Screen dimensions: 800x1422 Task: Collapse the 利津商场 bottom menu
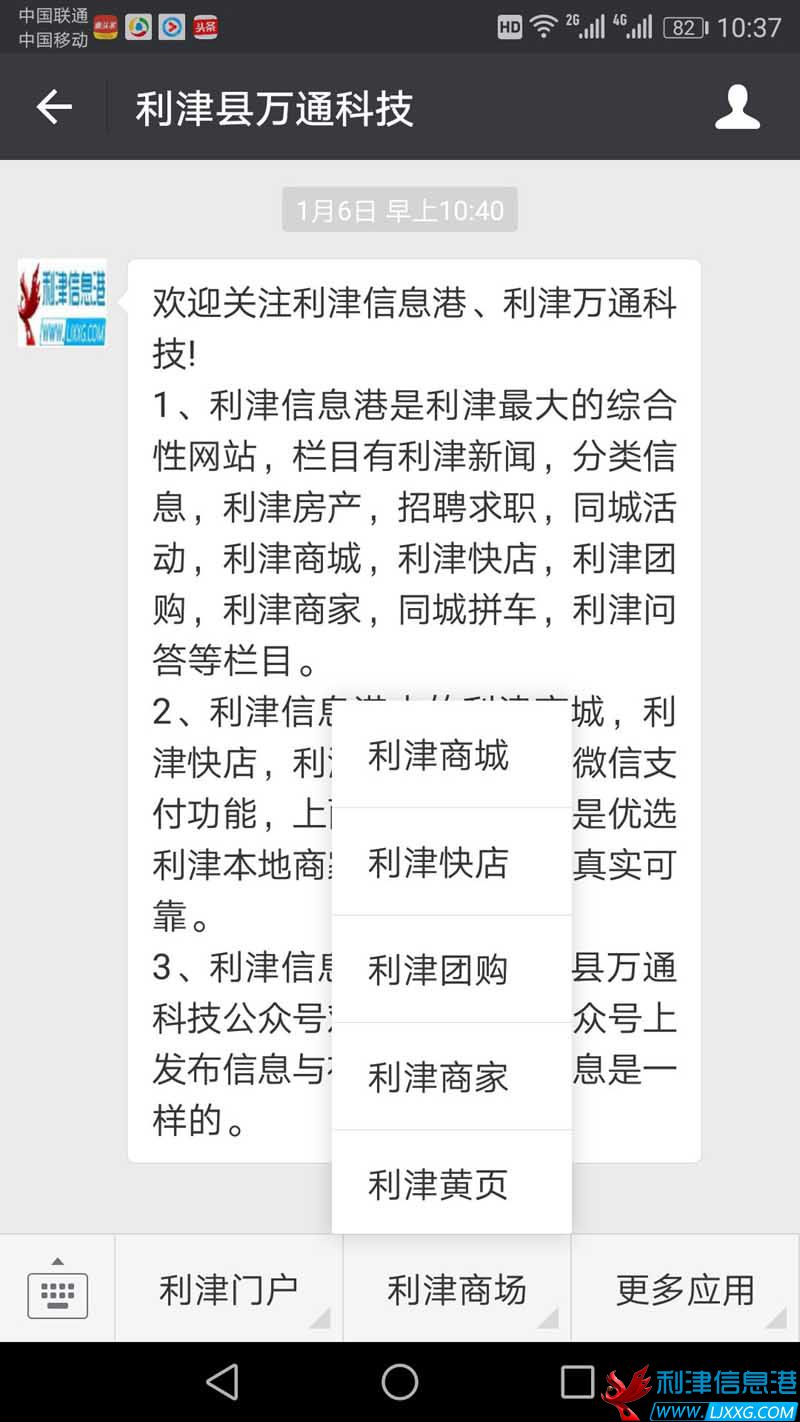457,1290
